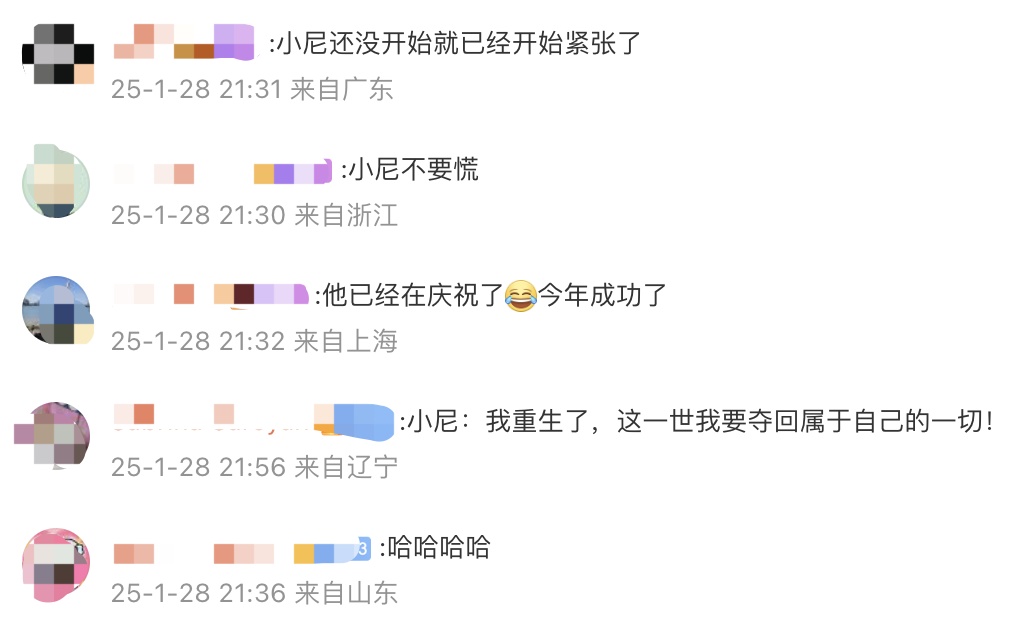Image resolution: width=1016 pixels, height=644 pixels.
Task: Open avatar of the 我重生了 commenter
Action: coord(55,434)
